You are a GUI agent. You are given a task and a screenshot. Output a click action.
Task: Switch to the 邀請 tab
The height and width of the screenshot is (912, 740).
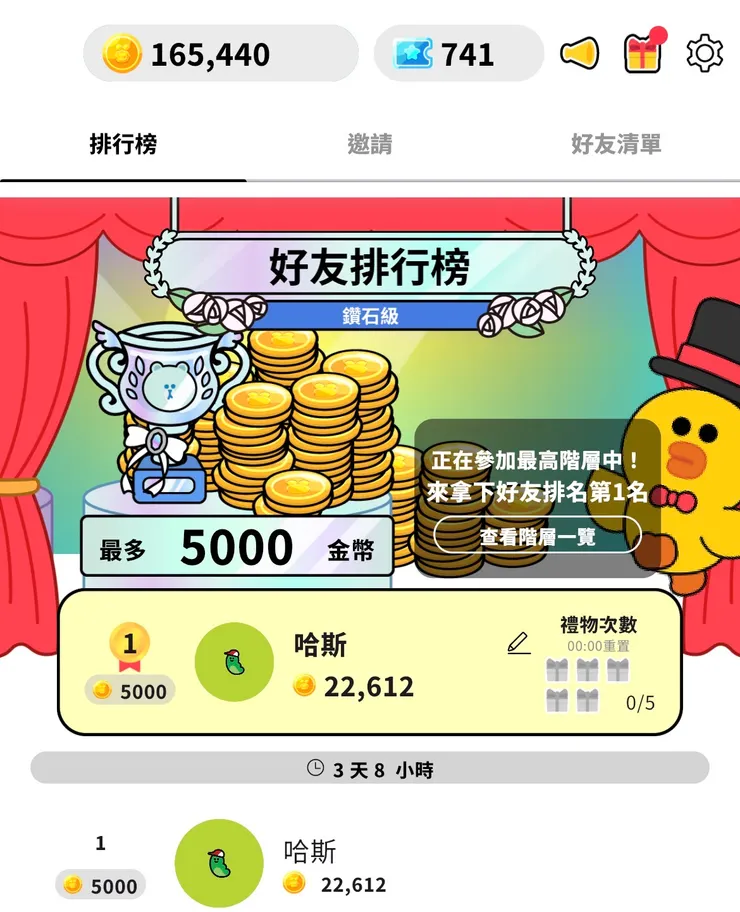370,145
